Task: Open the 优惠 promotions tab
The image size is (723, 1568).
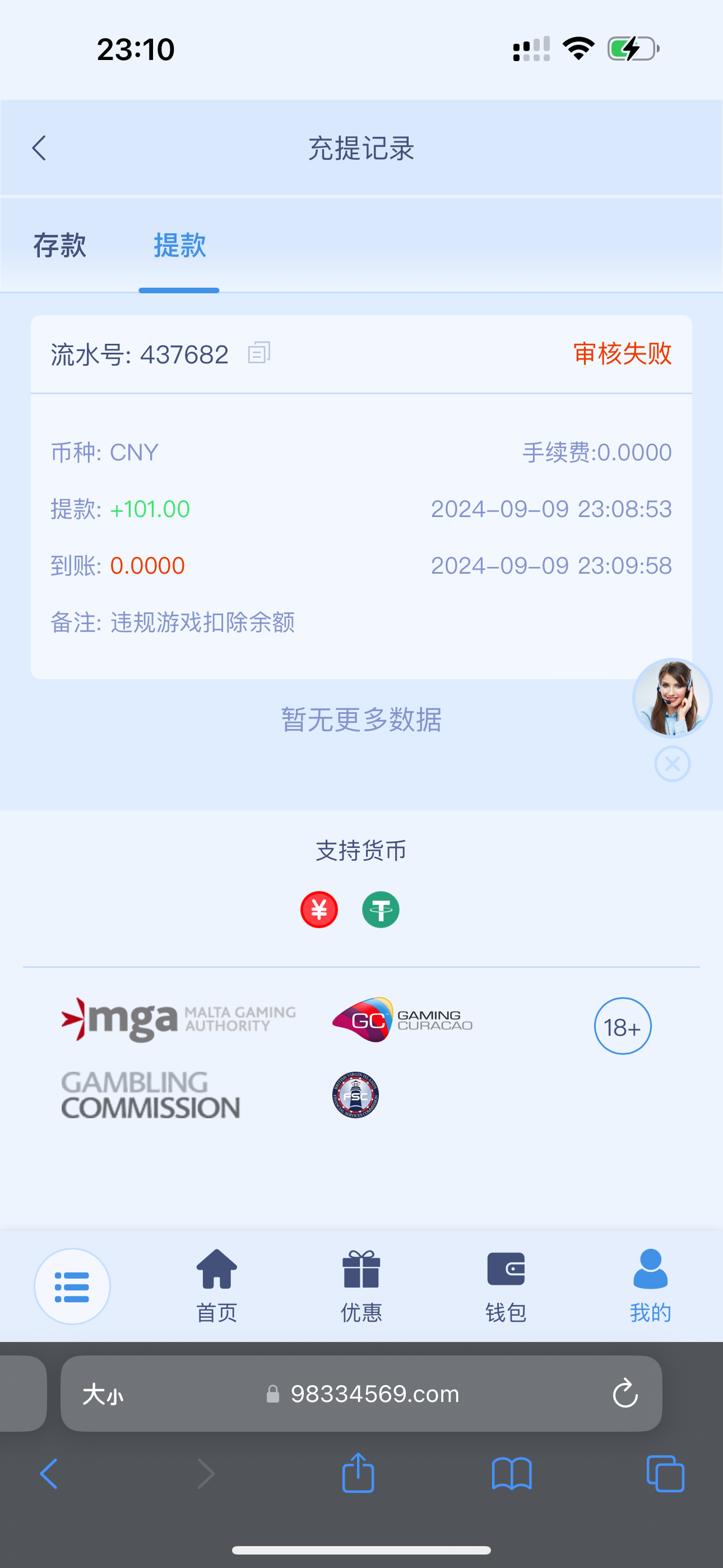Action: tap(361, 1285)
